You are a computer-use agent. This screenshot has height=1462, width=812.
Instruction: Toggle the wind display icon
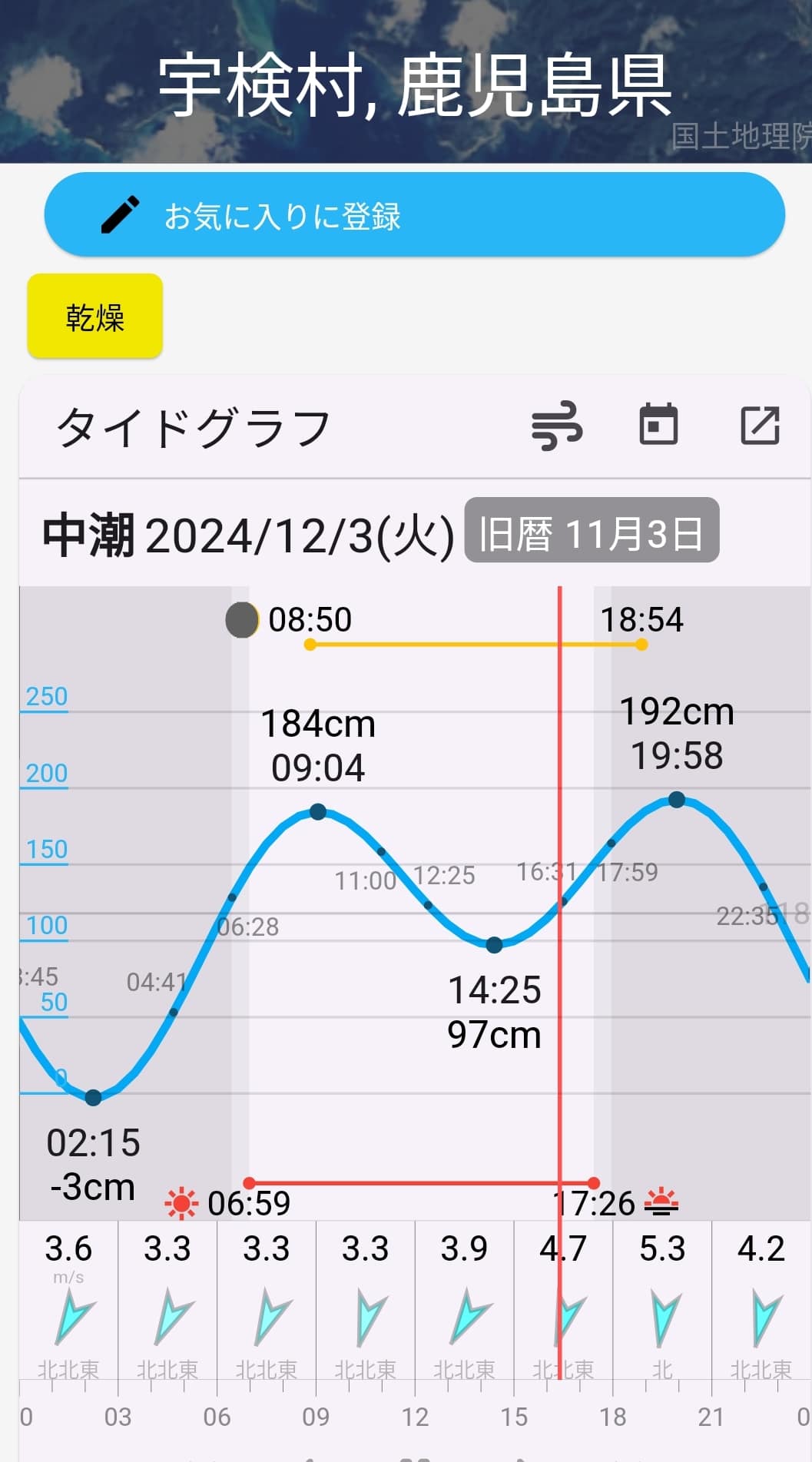[x=557, y=426]
